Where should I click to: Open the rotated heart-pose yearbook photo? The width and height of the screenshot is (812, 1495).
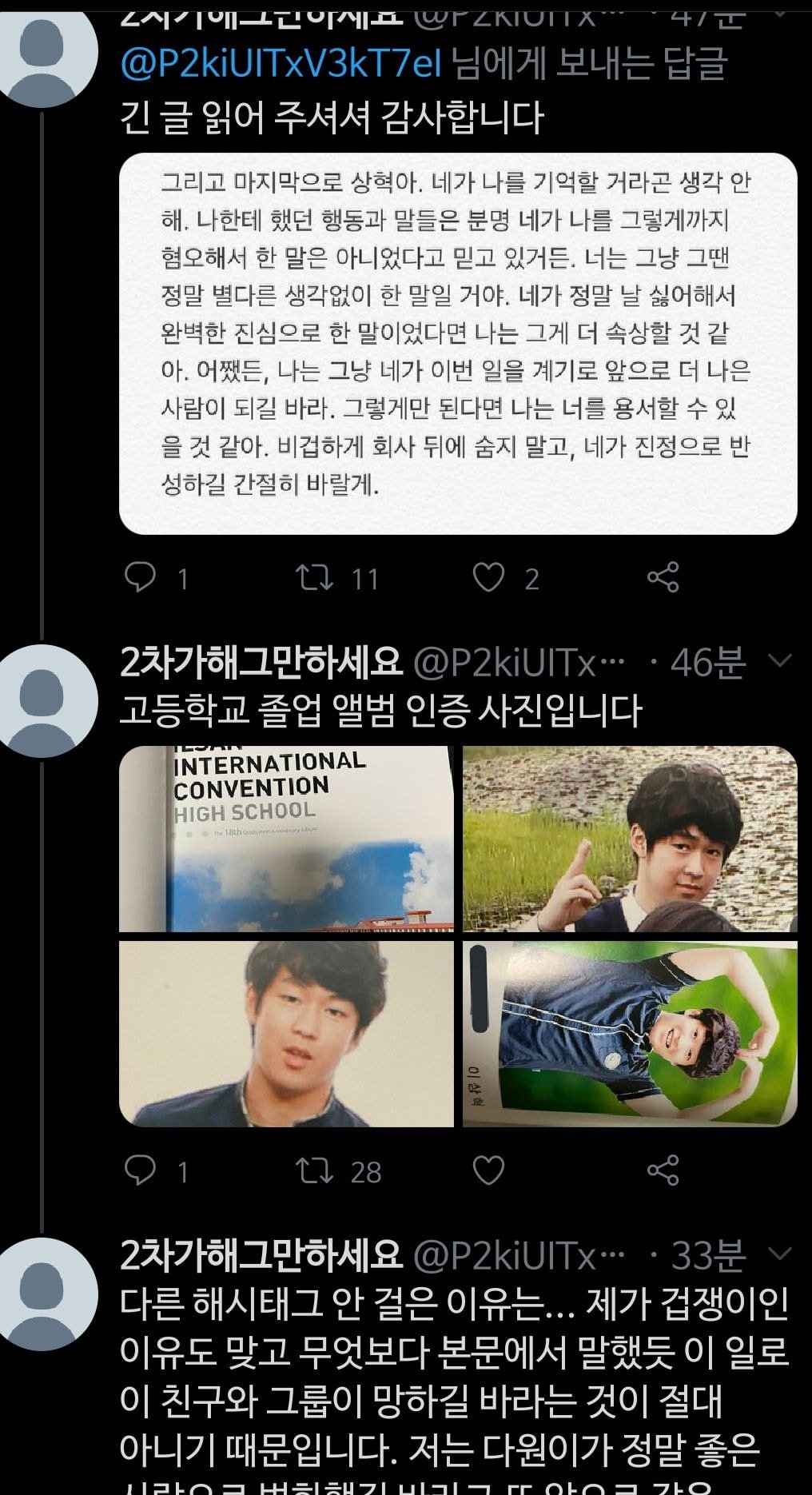[x=630, y=1034]
